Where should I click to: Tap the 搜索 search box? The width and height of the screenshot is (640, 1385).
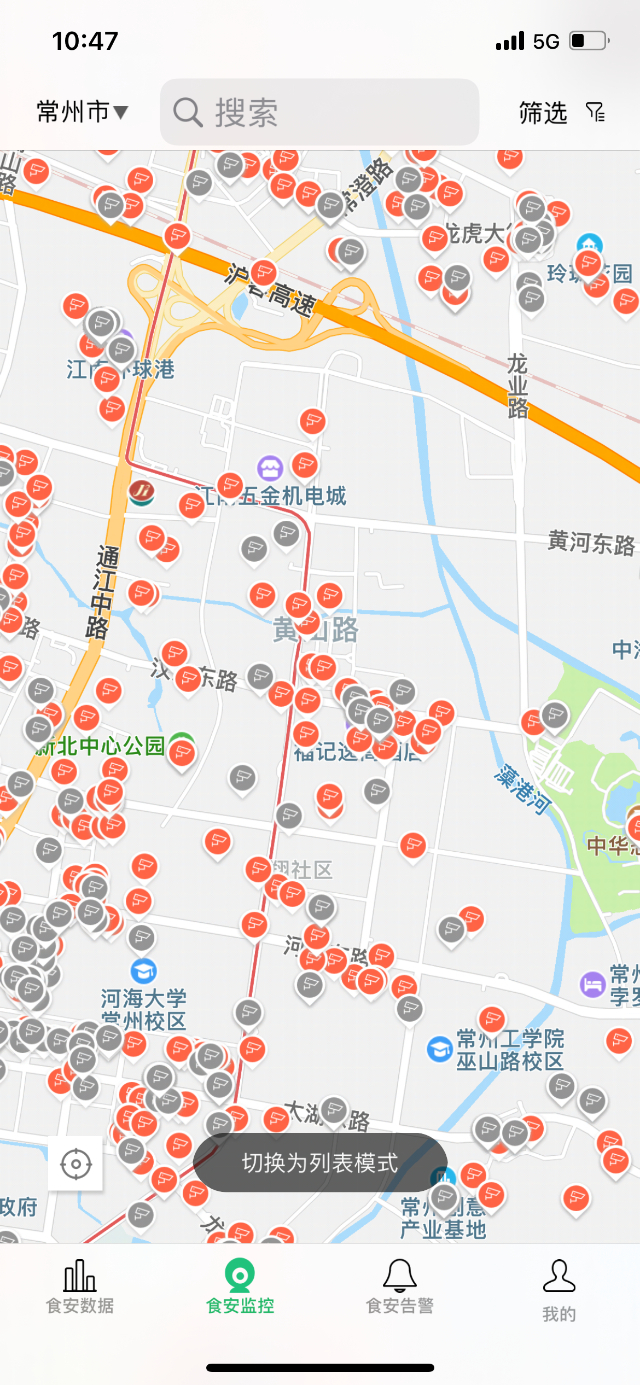click(319, 112)
